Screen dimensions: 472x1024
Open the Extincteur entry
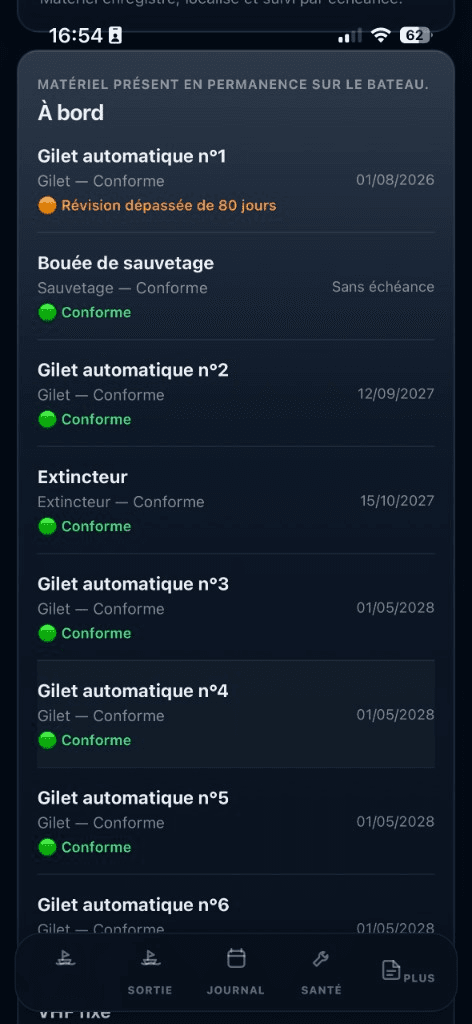point(236,501)
